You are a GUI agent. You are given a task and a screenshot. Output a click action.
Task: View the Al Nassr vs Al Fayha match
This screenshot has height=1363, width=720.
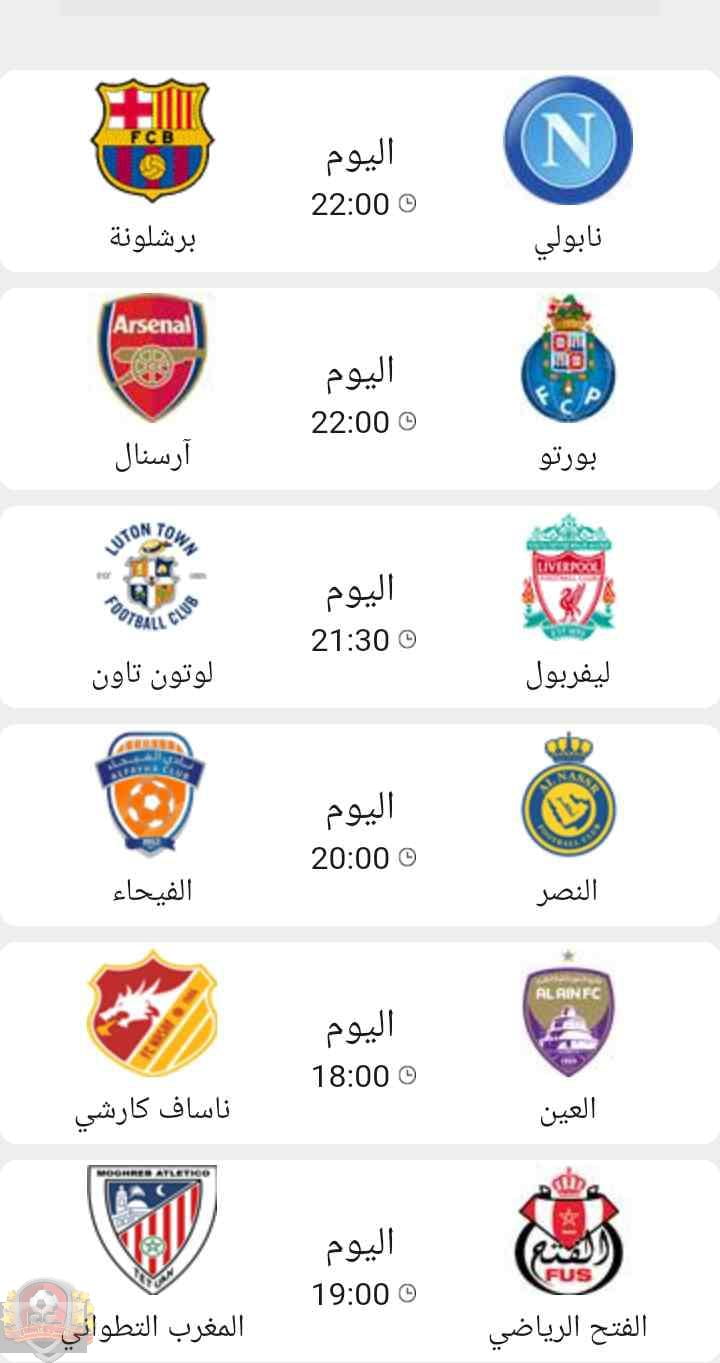(360, 826)
